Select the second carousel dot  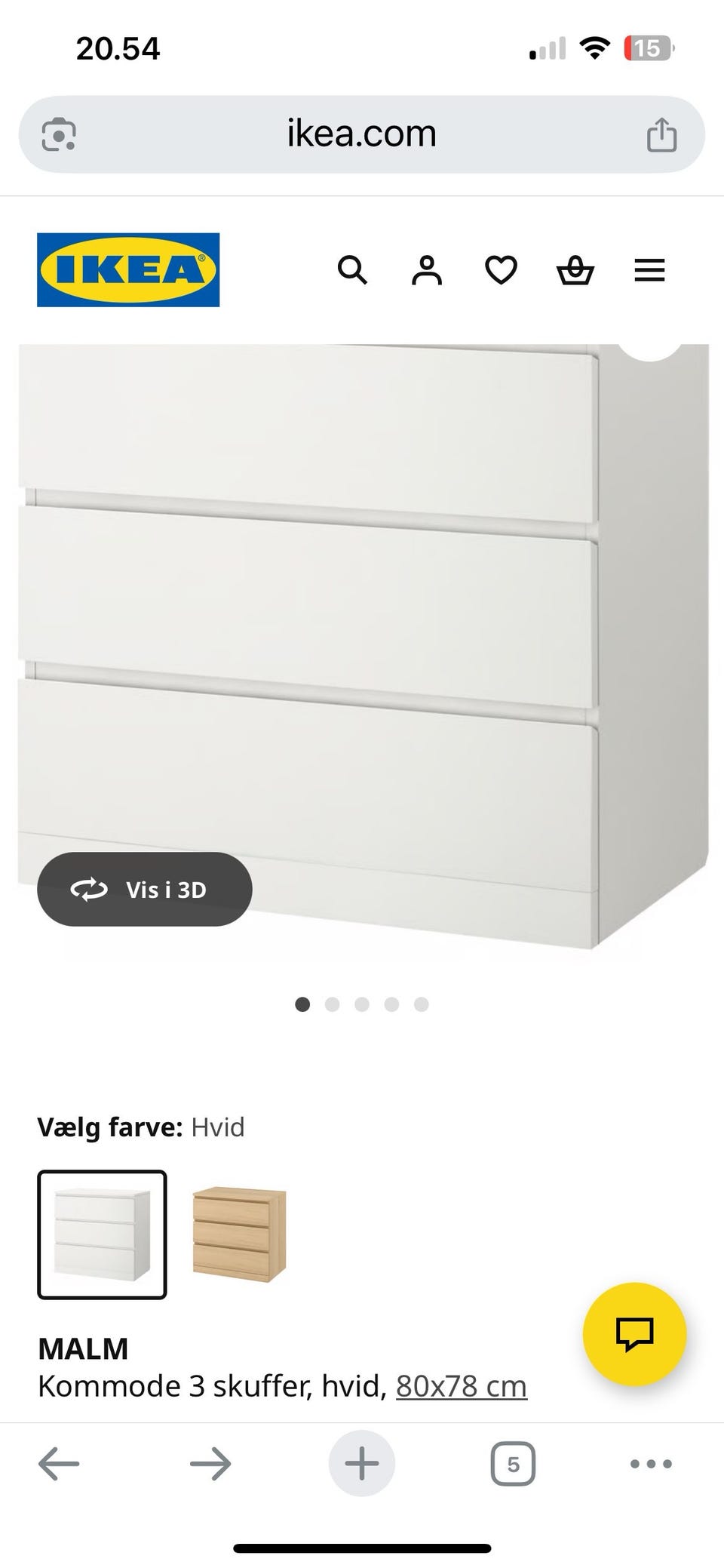tap(333, 1004)
